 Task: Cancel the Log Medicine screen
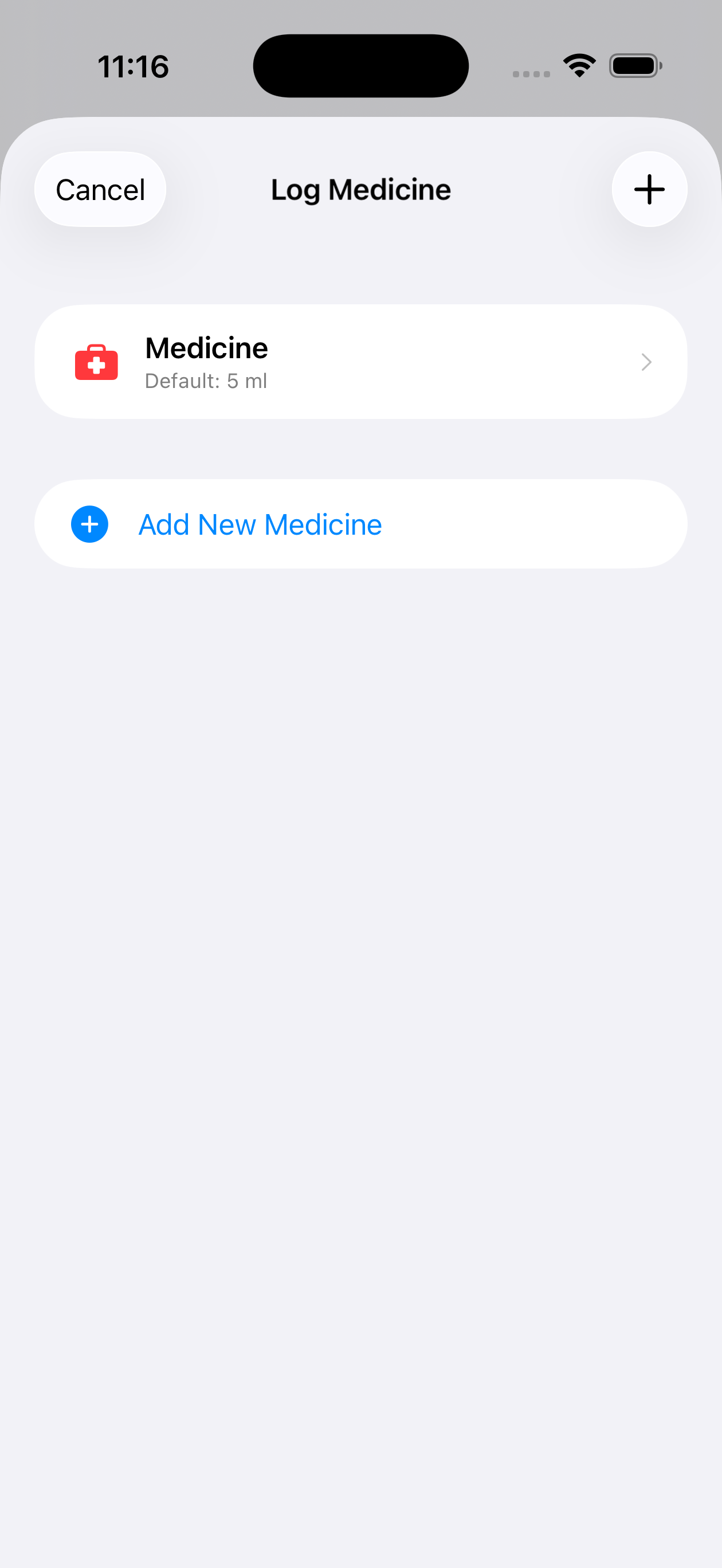click(x=100, y=189)
